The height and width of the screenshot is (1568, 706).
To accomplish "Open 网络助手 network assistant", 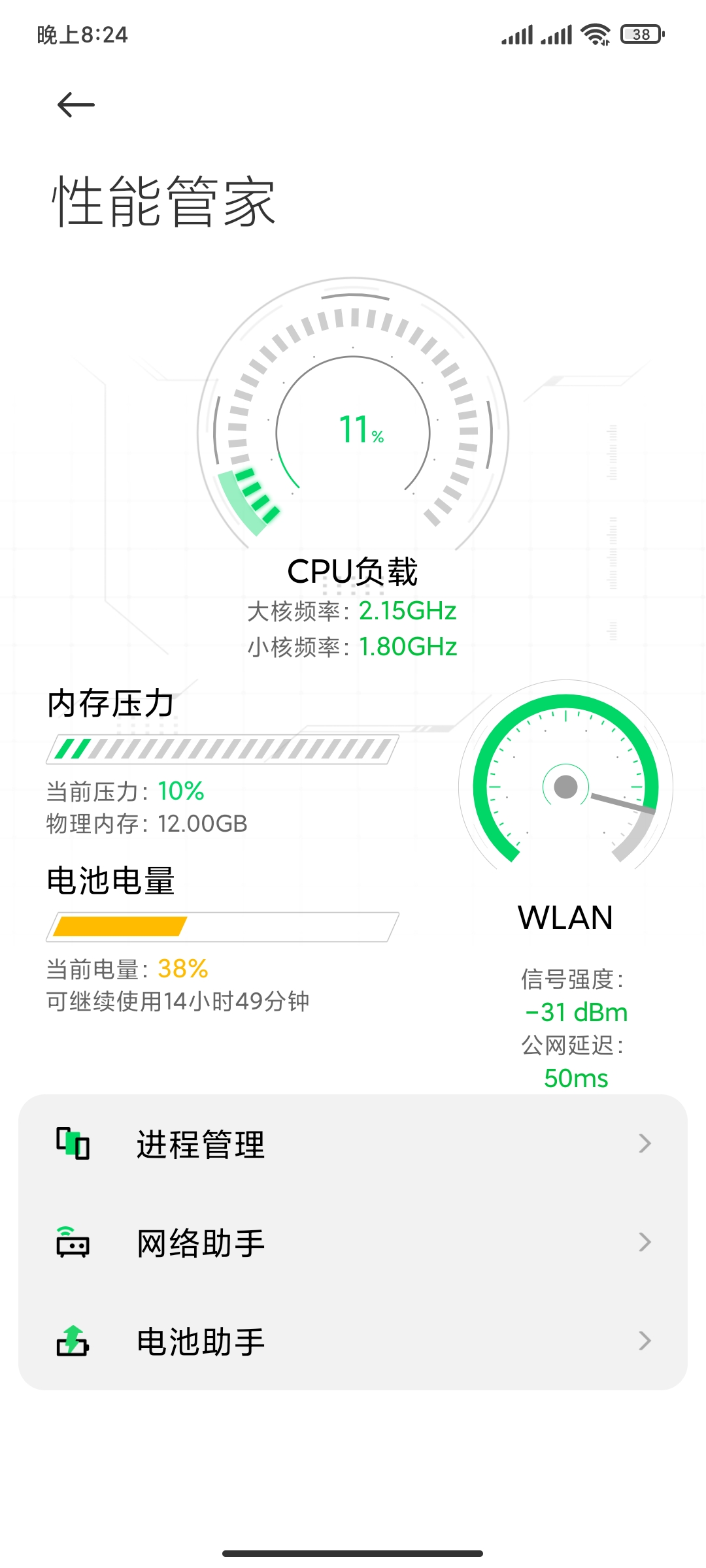I will point(353,1242).
